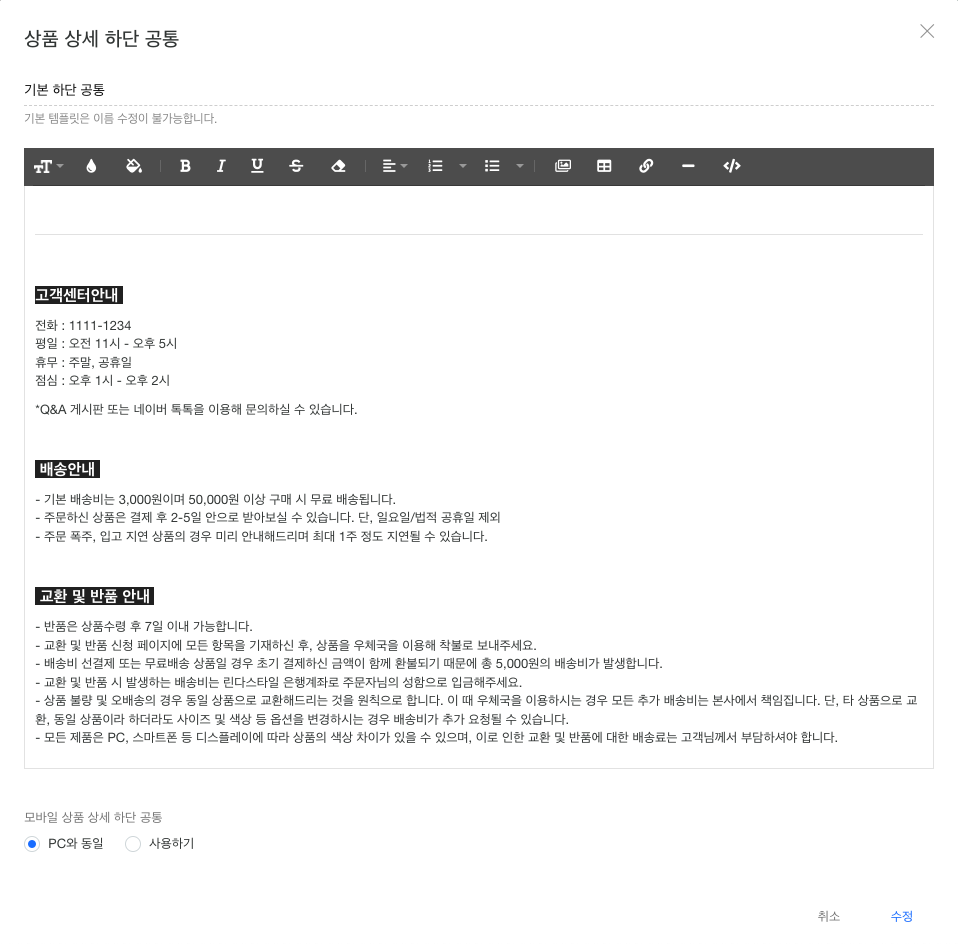Select the 사용하기 radio option
The height and width of the screenshot is (944, 958).
pyautogui.click(x=133, y=844)
